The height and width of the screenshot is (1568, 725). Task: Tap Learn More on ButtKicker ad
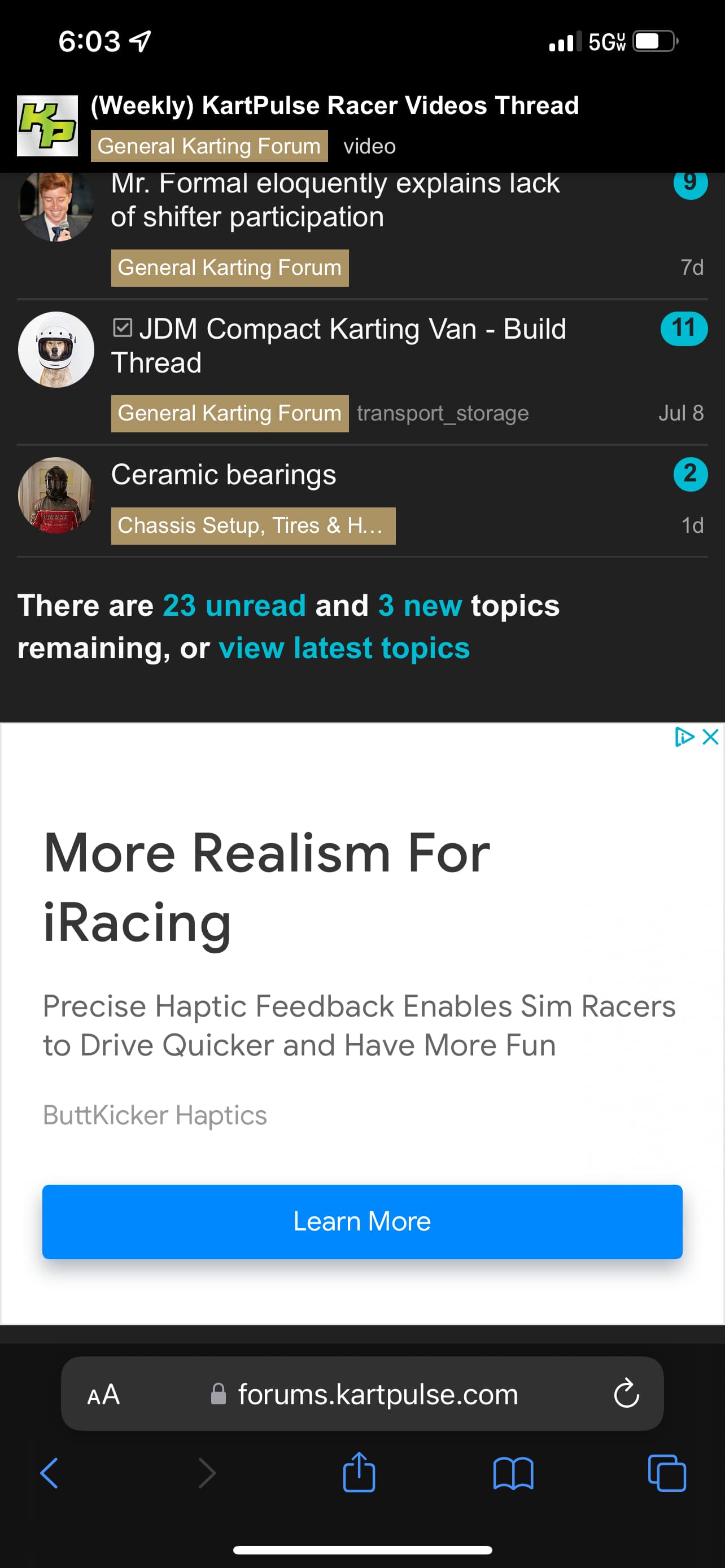click(362, 1221)
